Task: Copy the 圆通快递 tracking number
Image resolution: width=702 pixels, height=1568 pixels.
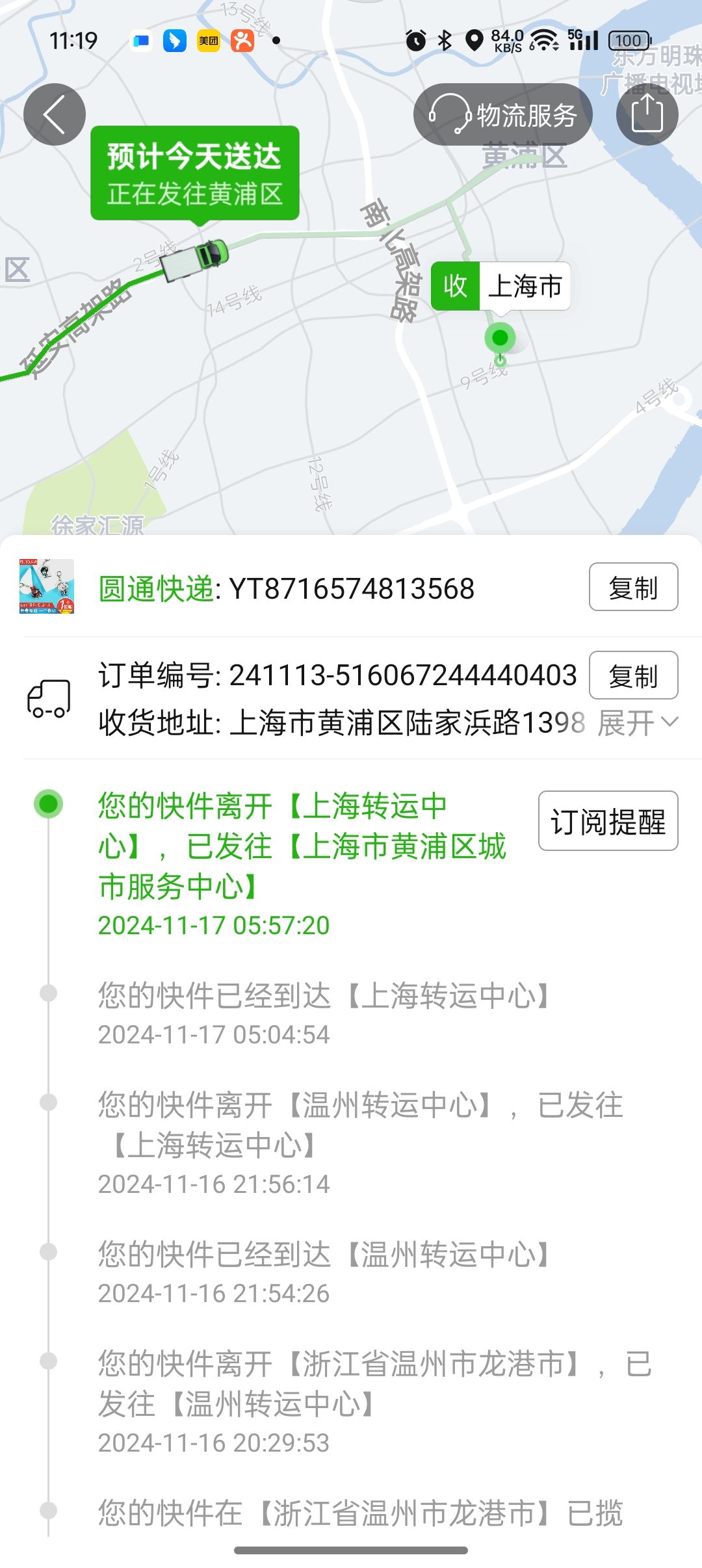Action: tap(633, 587)
